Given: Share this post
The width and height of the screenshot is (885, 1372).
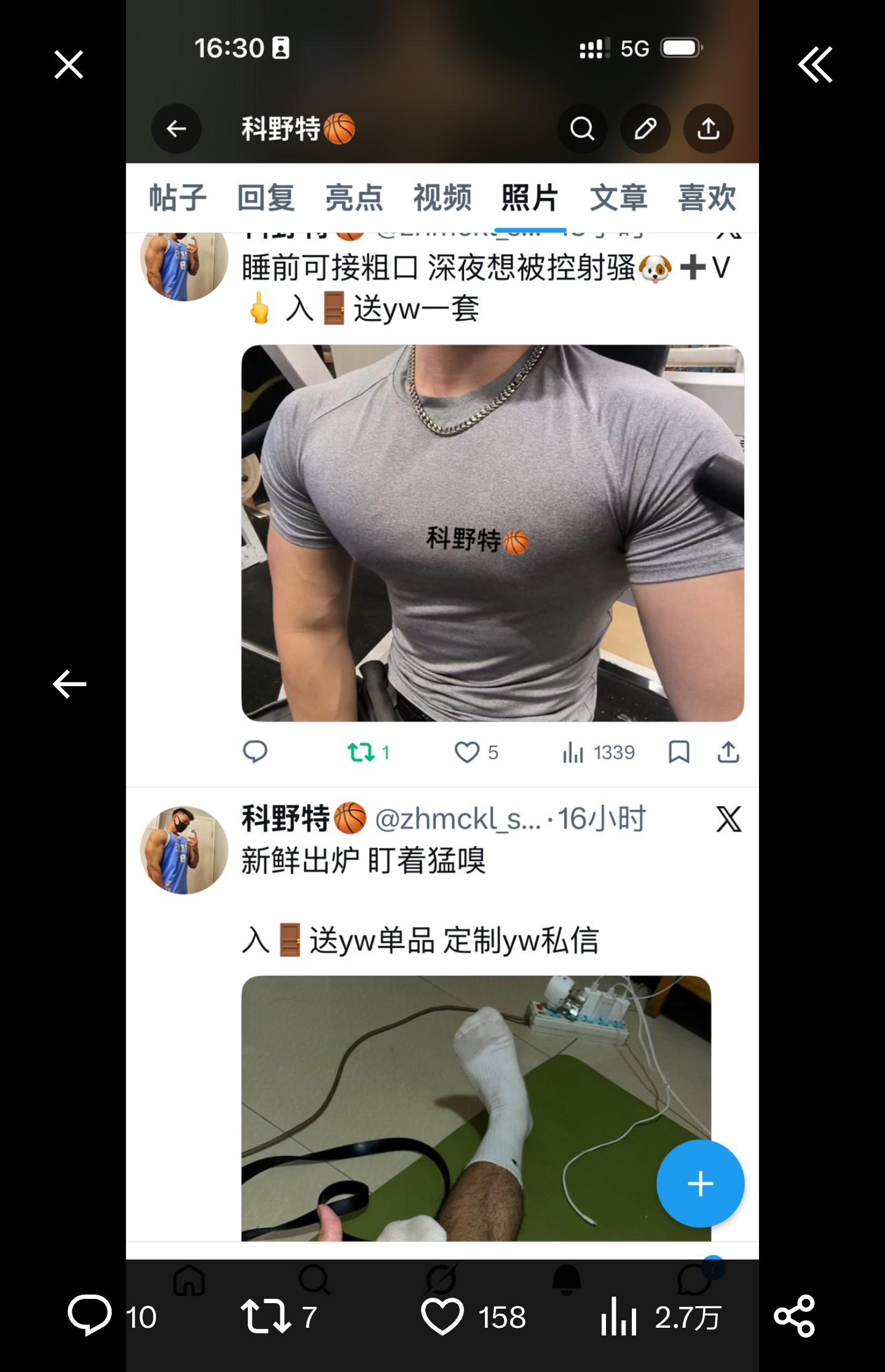Looking at the screenshot, I should 794,1316.
